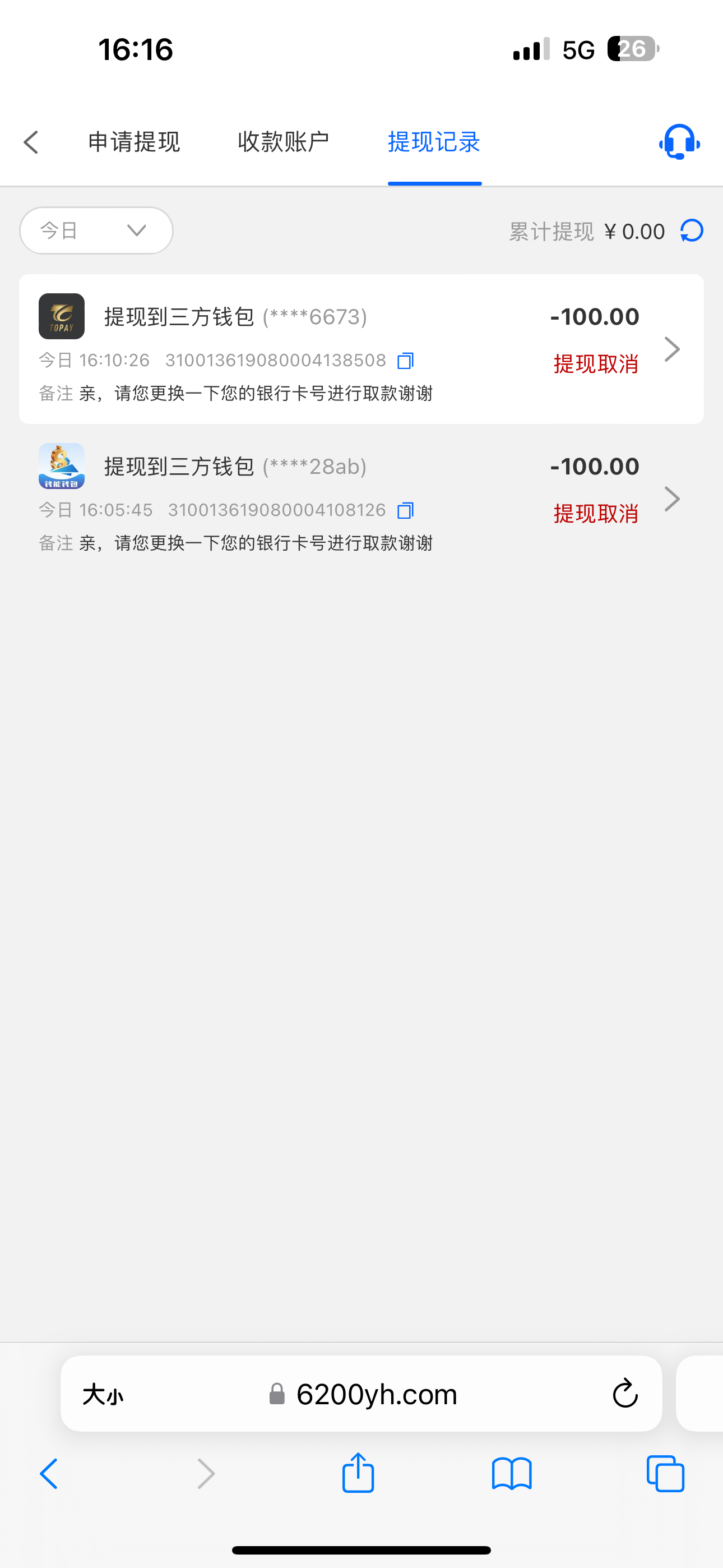Switch to the 申请提现 tab

[134, 142]
